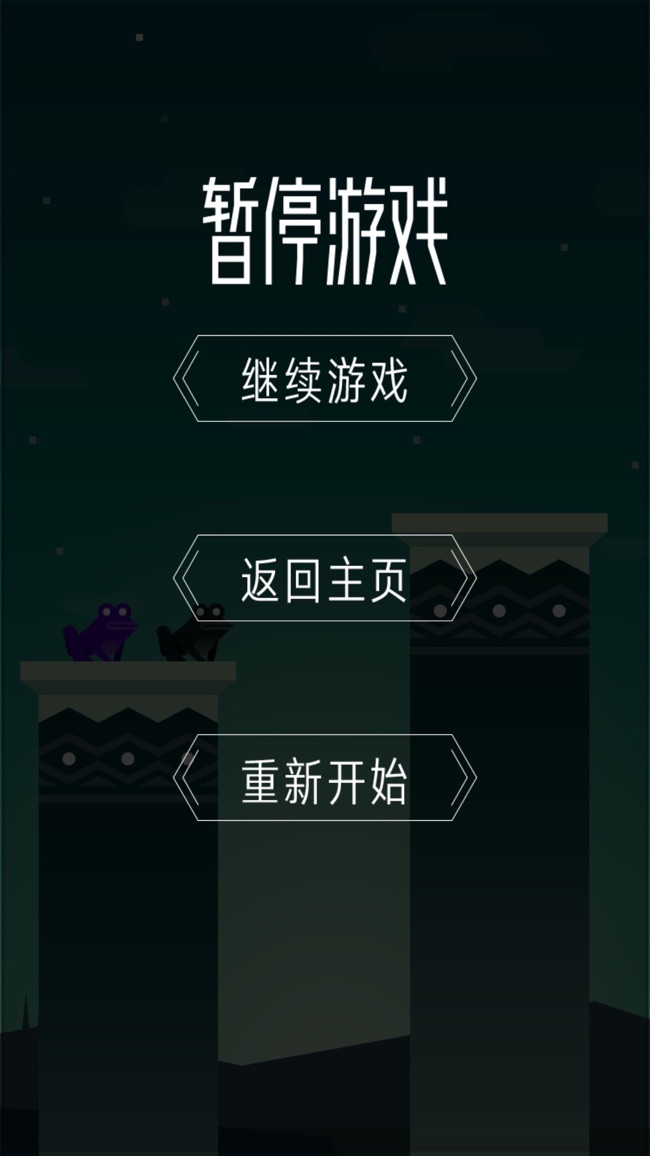Tap 继续游戏 to resume the game
This screenshot has height=1156, width=650.
(324, 379)
